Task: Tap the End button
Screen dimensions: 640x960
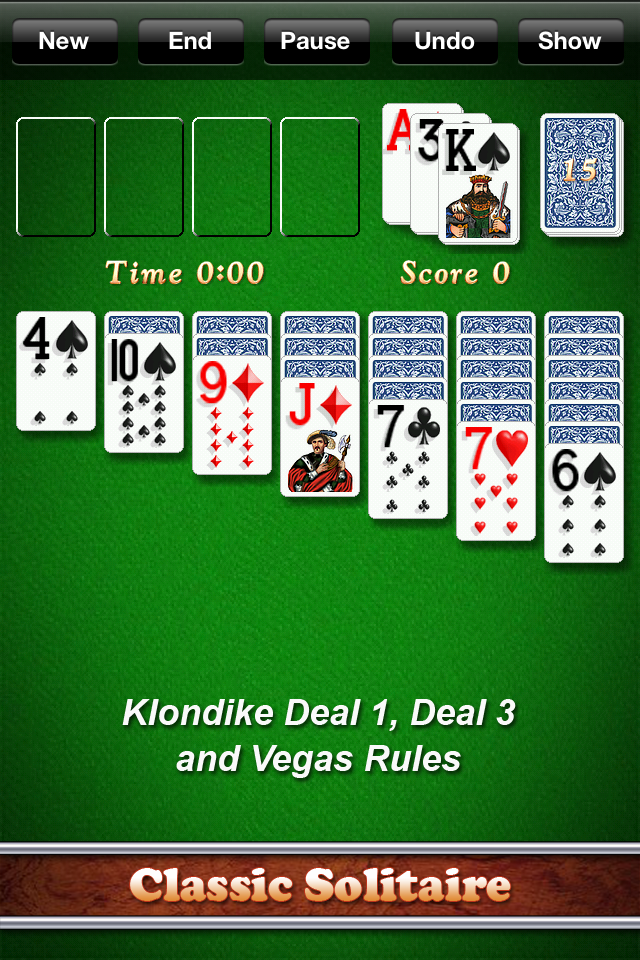Action: (190, 42)
